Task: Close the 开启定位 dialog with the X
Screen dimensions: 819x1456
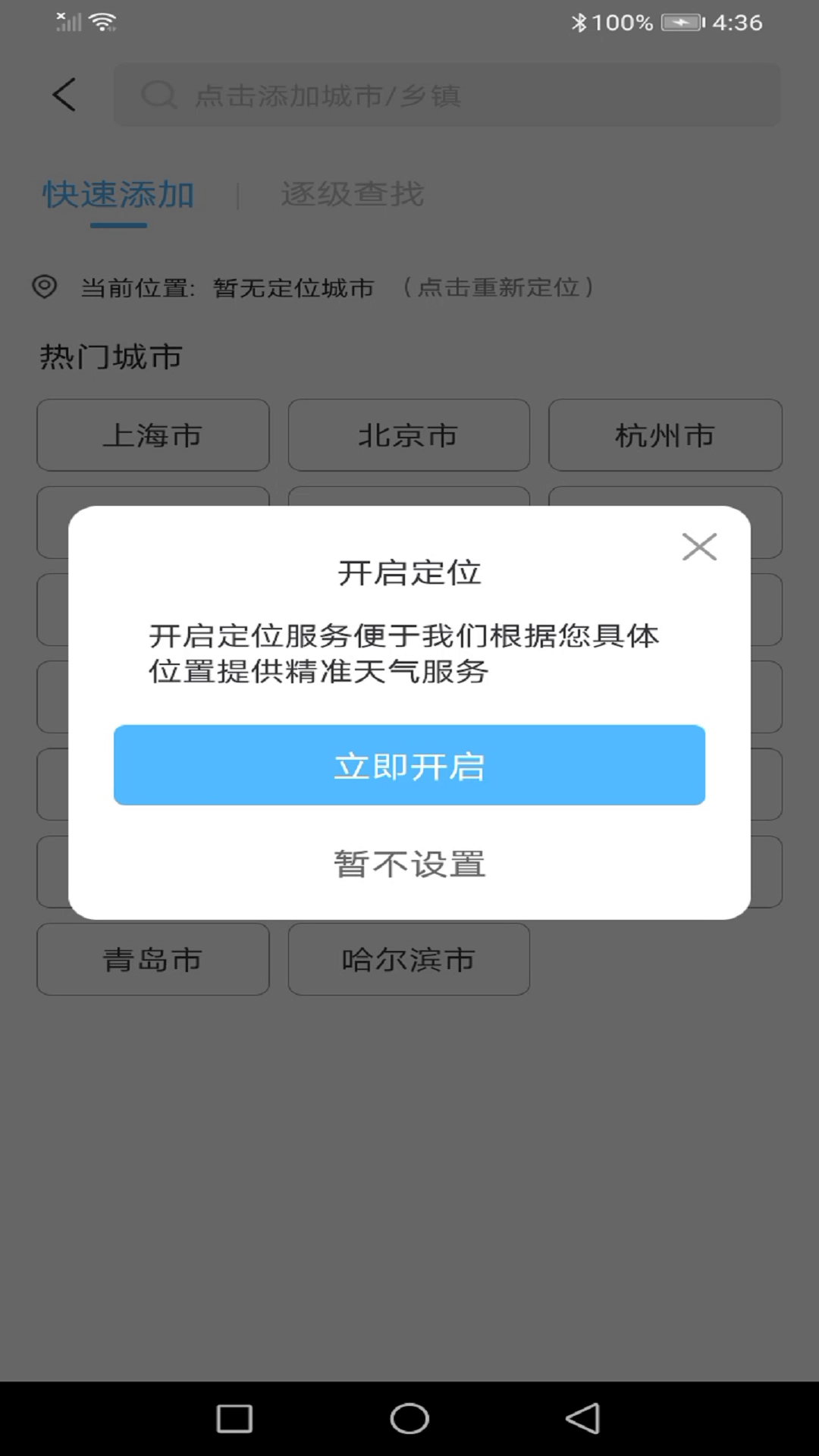Action: 699,547
